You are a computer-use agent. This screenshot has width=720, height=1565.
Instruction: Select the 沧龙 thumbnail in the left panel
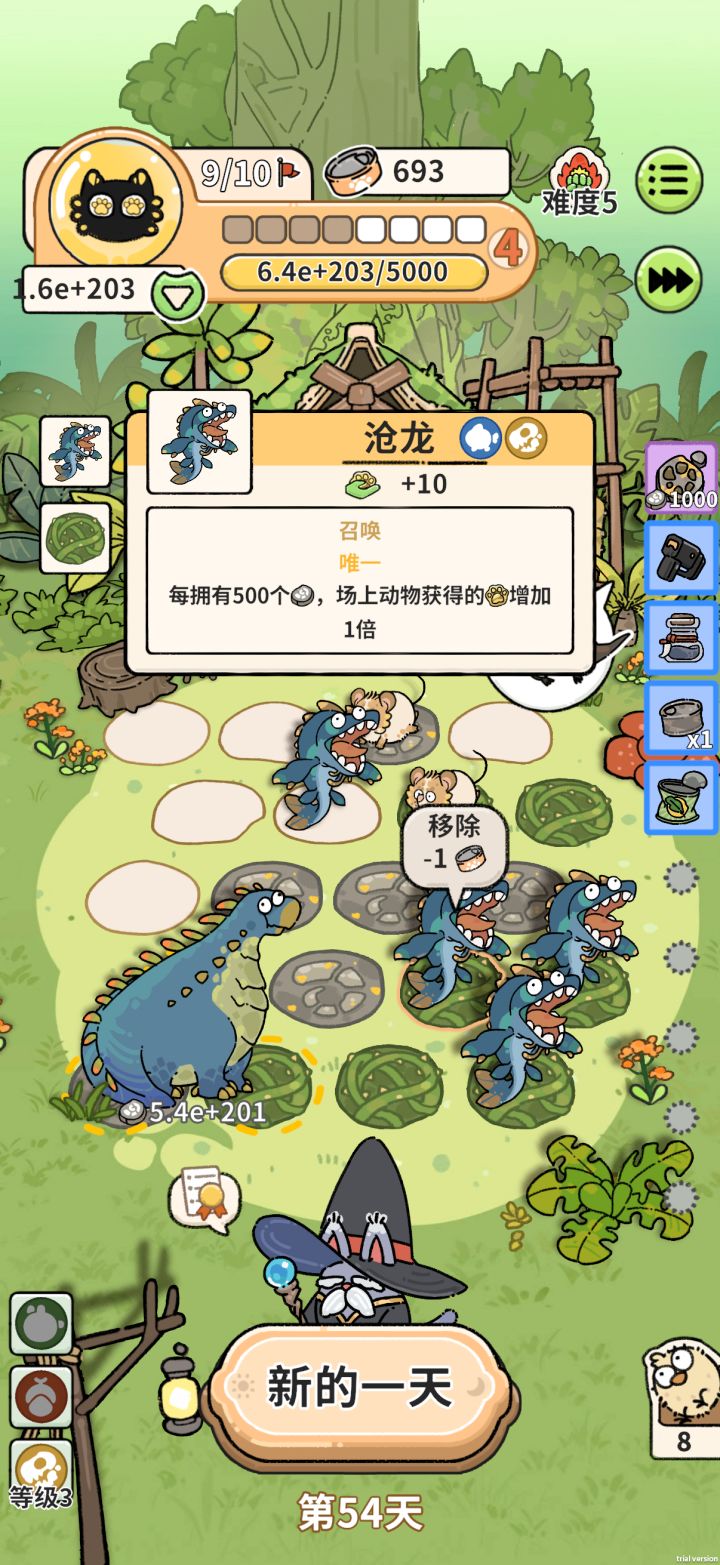[78, 448]
